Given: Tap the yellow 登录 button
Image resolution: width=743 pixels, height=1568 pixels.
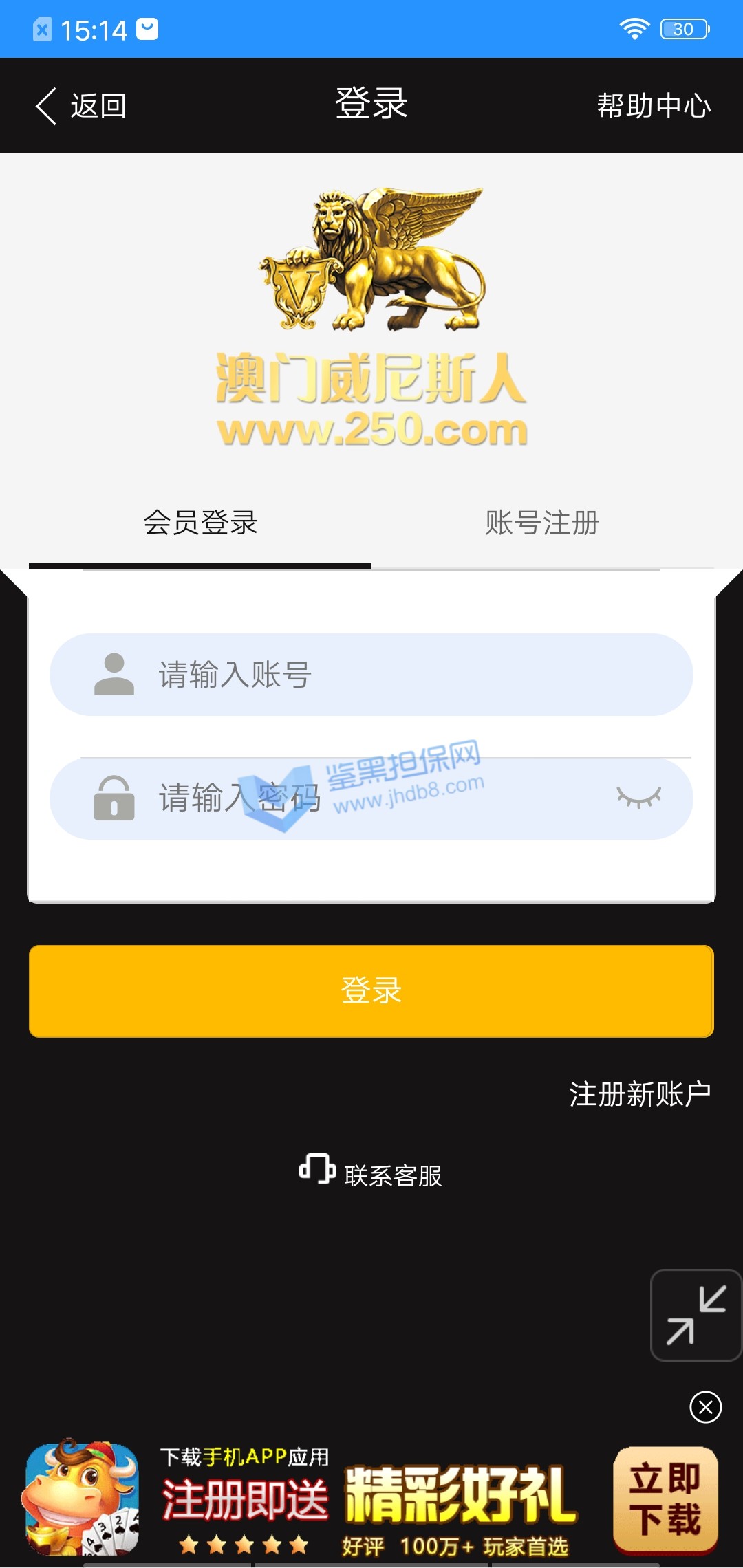Looking at the screenshot, I should [371, 991].
